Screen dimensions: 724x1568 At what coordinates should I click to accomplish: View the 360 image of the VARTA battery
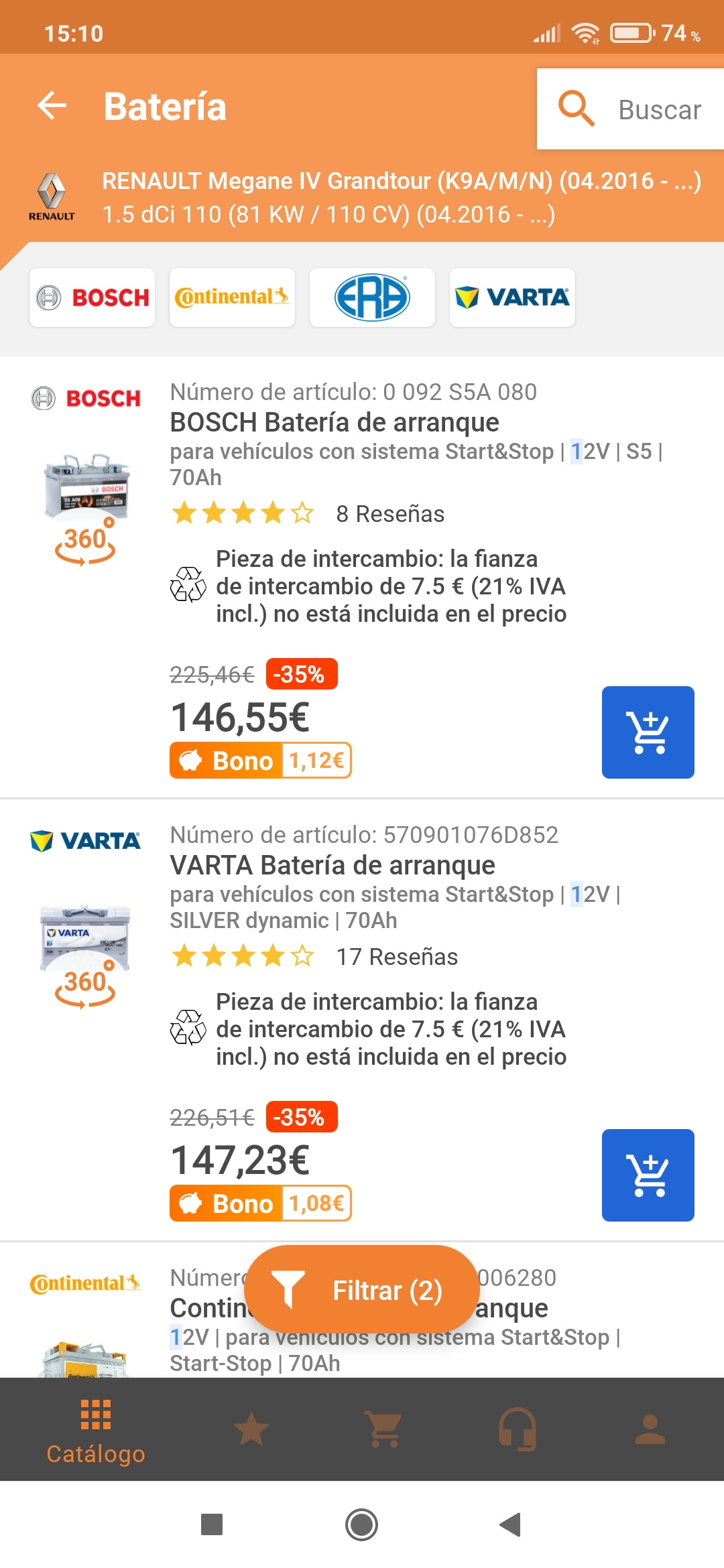point(85,986)
